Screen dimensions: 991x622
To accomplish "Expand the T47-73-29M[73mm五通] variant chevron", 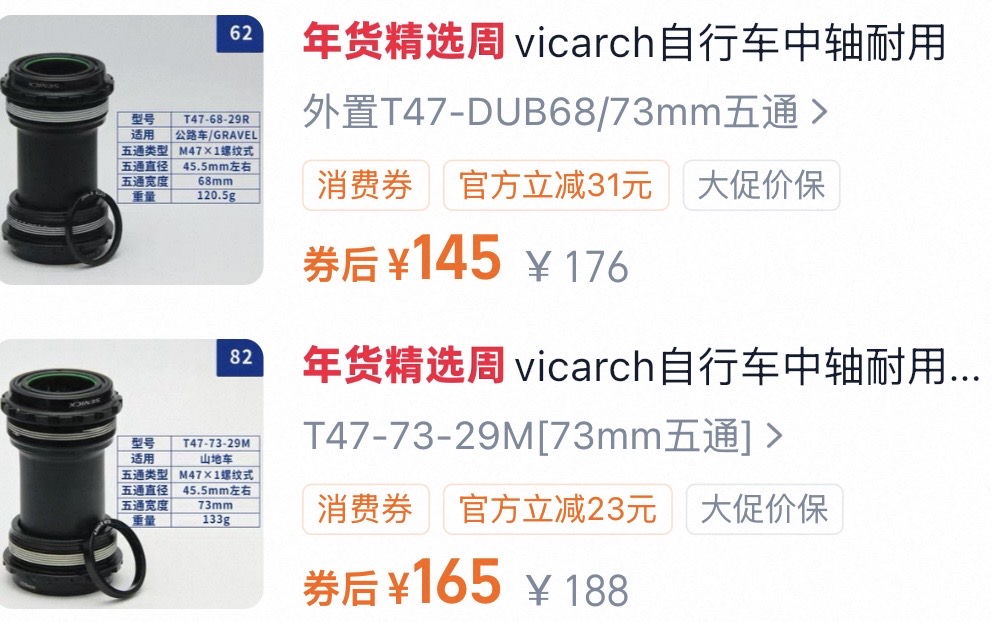I will pyautogui.click(x=773, y=436).
